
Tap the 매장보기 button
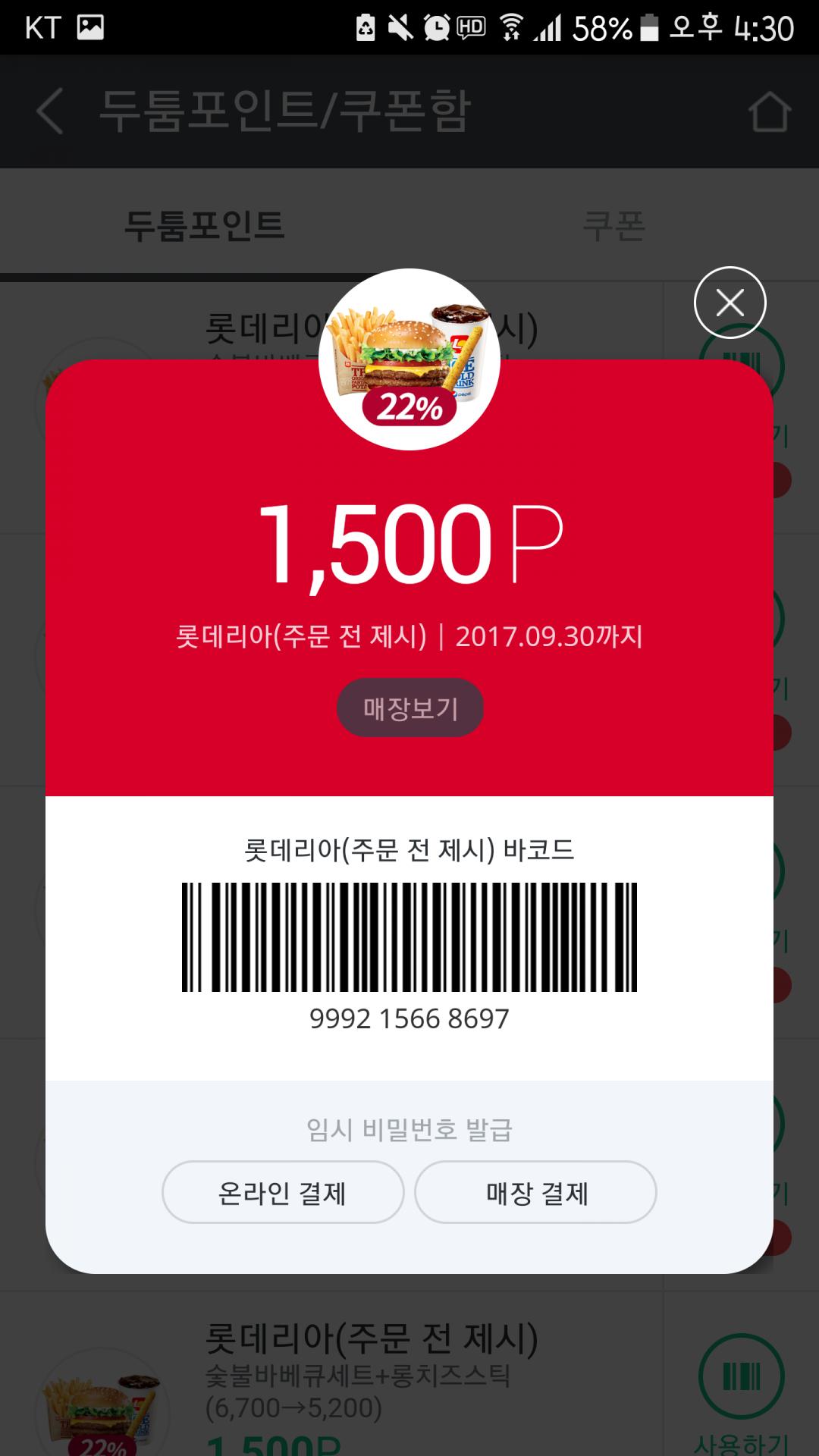[x=409, y=708]
